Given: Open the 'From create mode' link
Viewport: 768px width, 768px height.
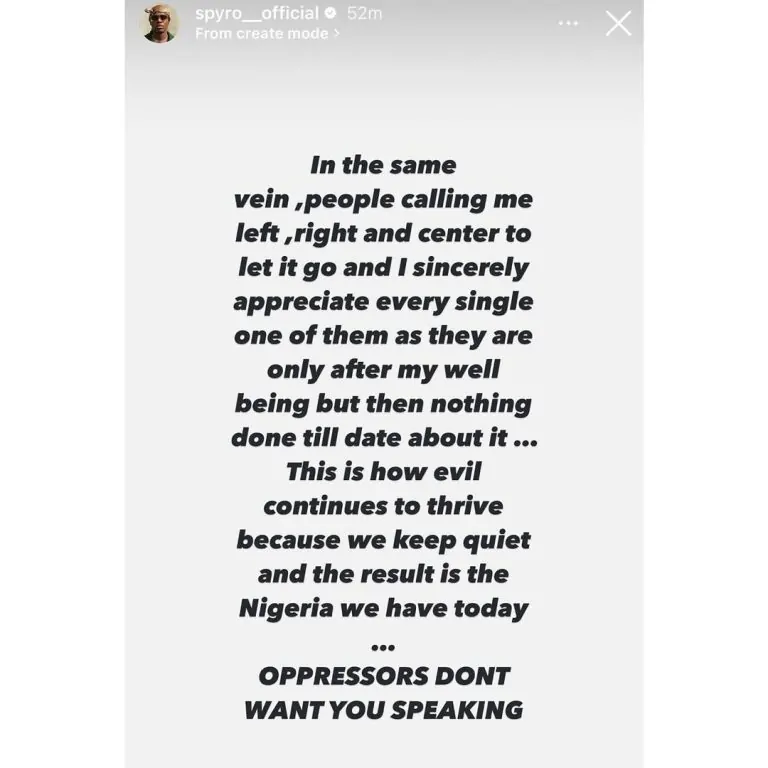Looking at the screenshot, I should 265,34.
